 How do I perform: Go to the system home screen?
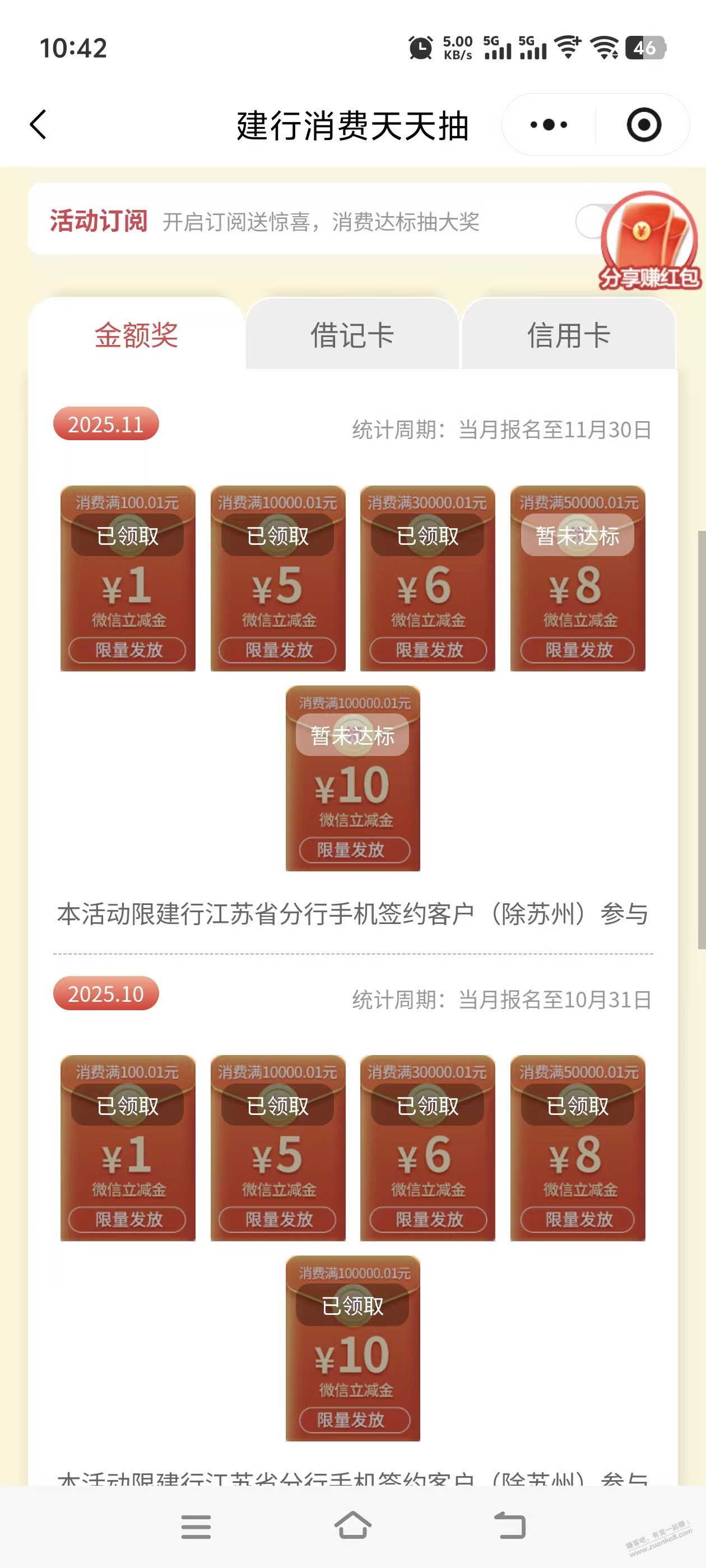pos(352,1526)
